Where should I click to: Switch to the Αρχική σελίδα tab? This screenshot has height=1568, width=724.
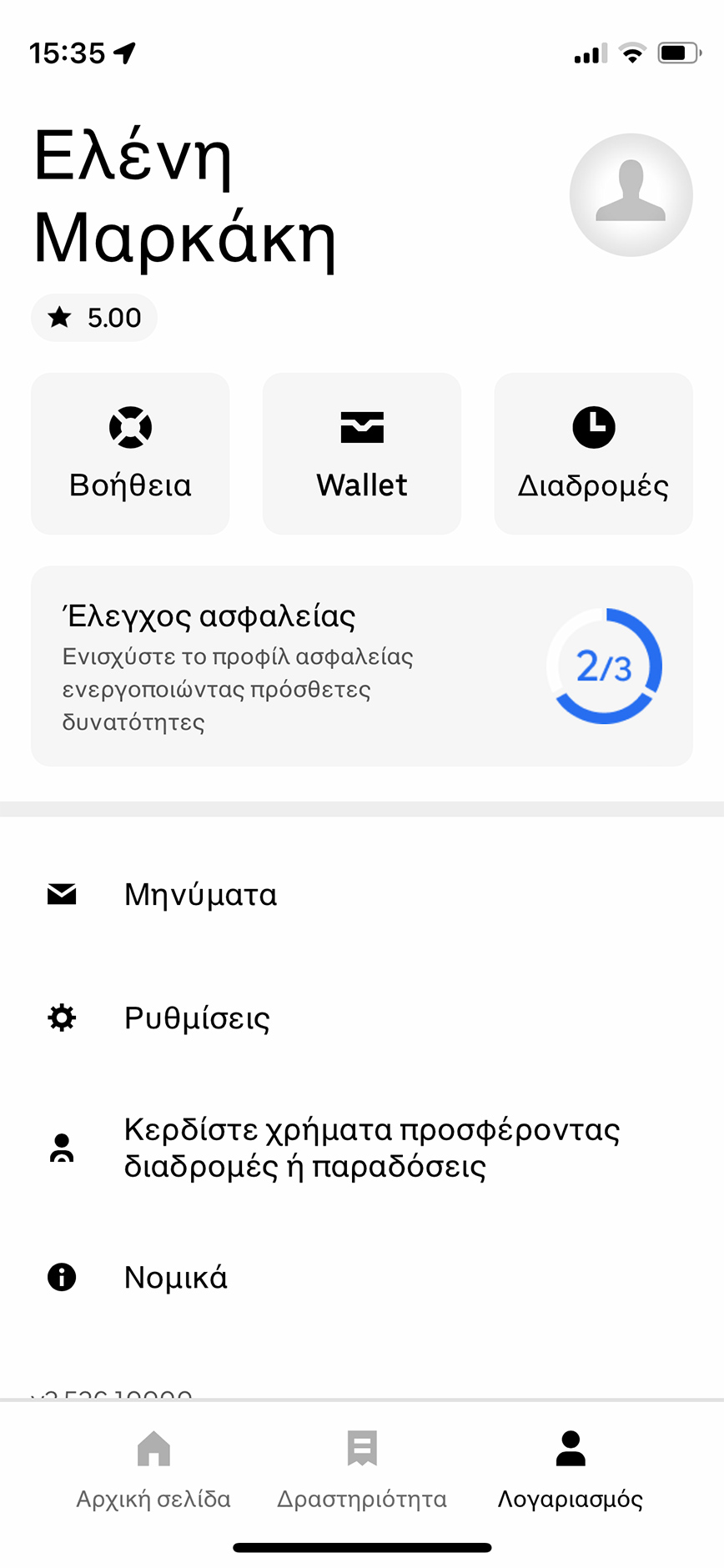pos(153,1468)
